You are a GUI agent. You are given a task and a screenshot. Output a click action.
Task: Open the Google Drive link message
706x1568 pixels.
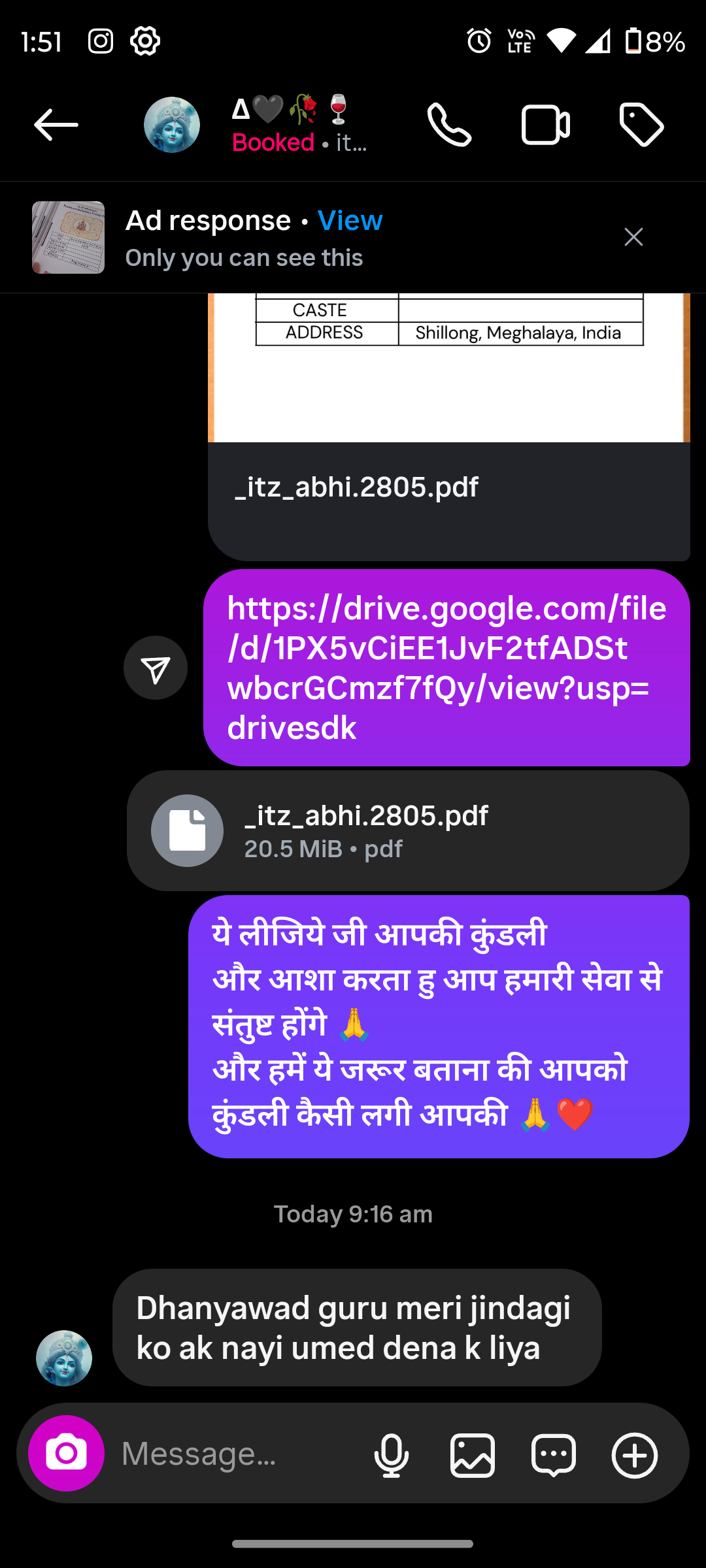click(446, 668)
